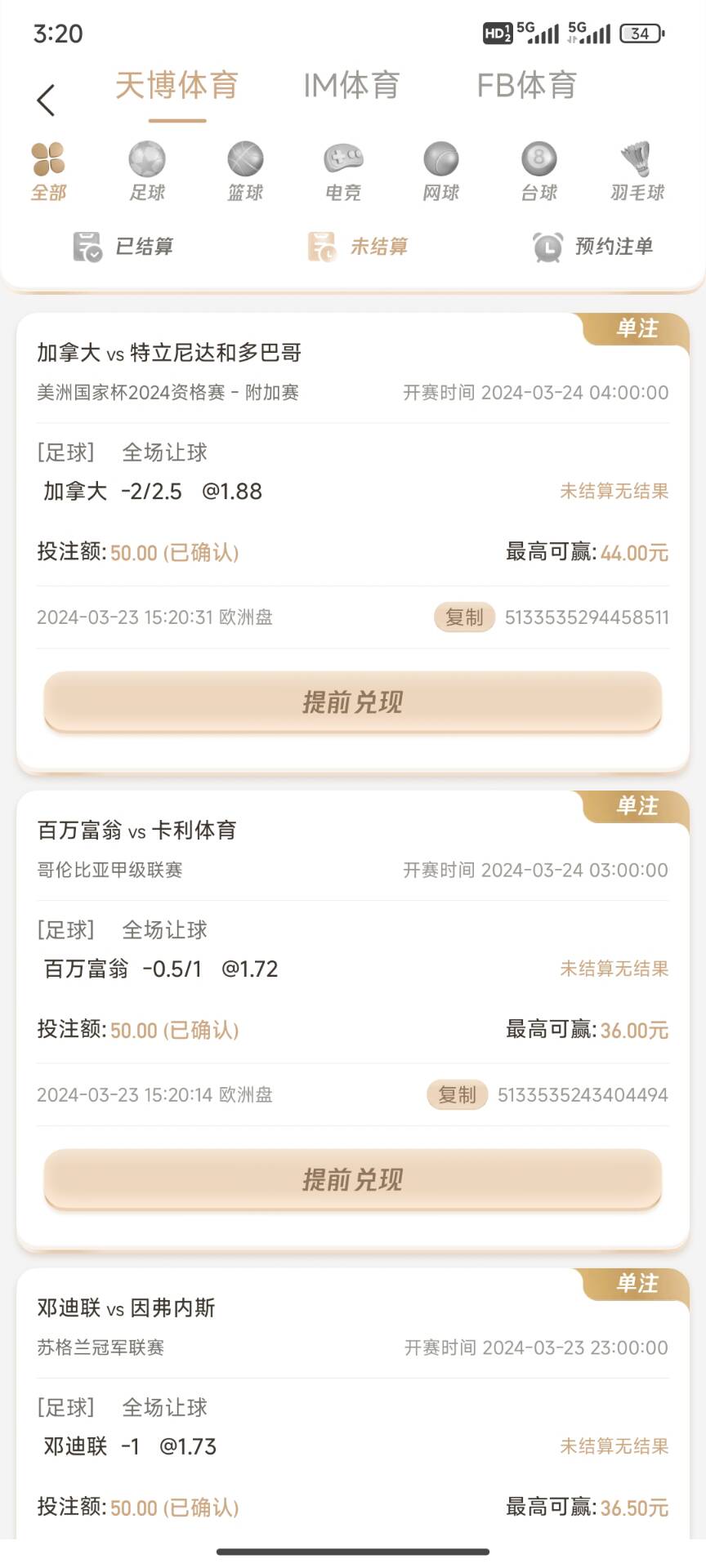Copy order number 5133535243404494
The height and width of the screenshot is (1568, 706).
point(457,1094)
